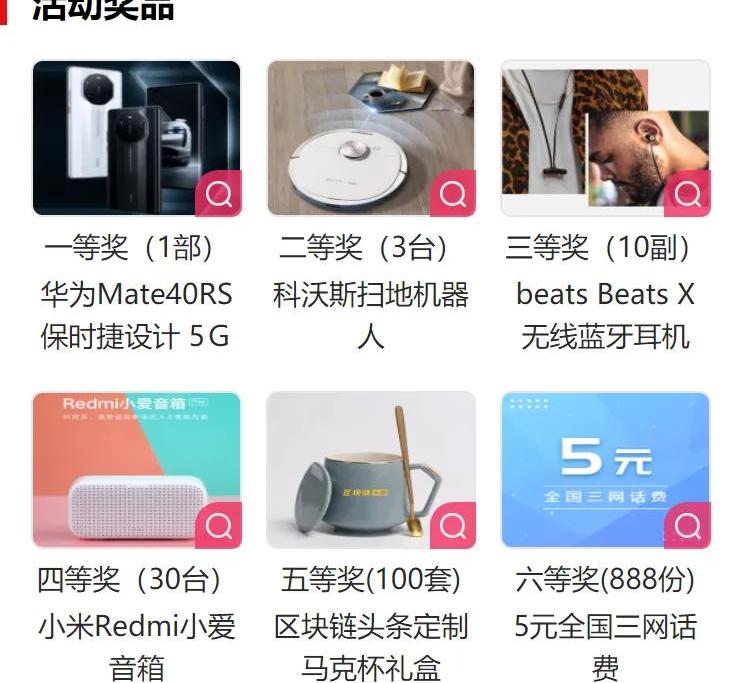Open the 小米Redmi小爱音箱 prize picture

pos(136,469)
